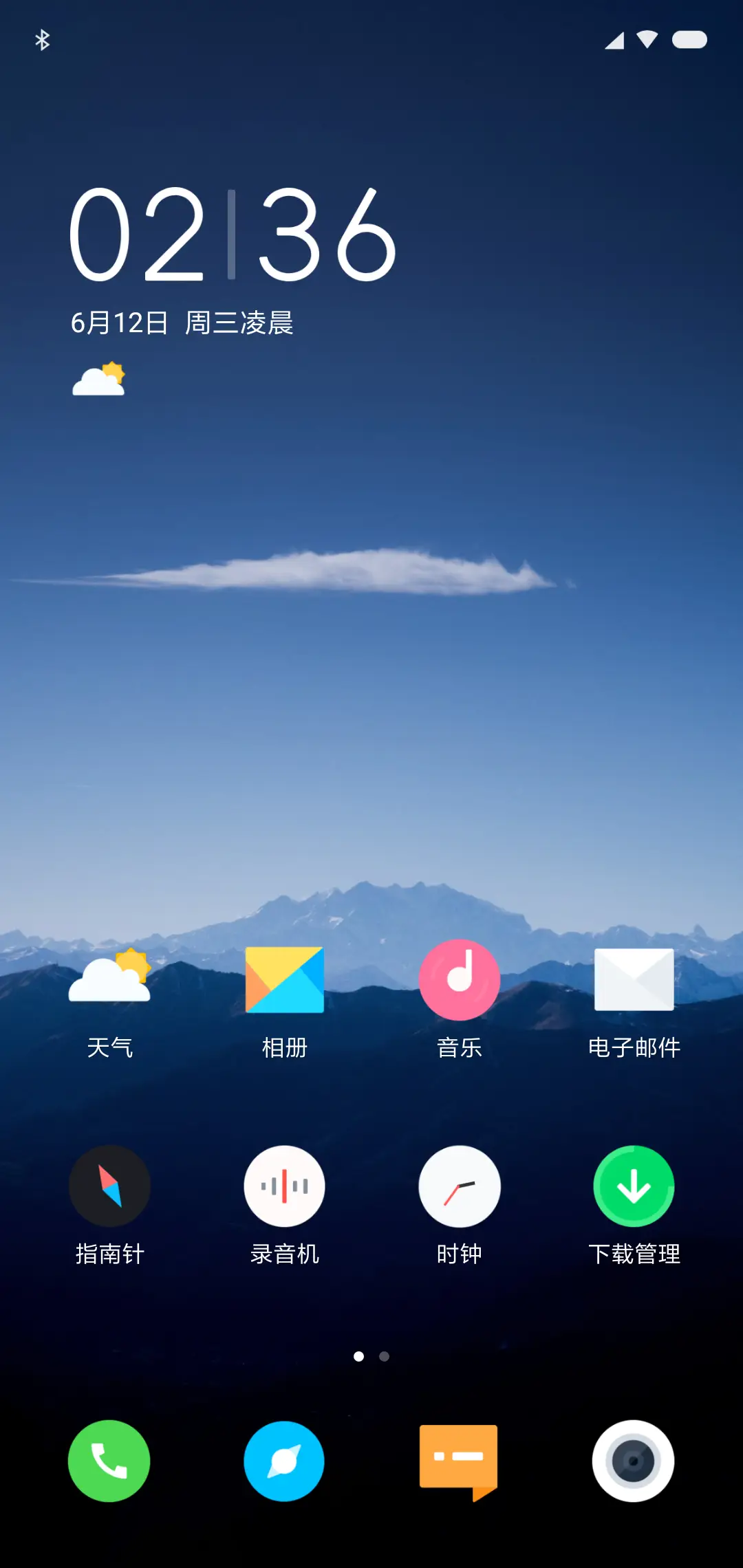Open the orange messaging app
743x1568 pixels.
coord(459,1461)
